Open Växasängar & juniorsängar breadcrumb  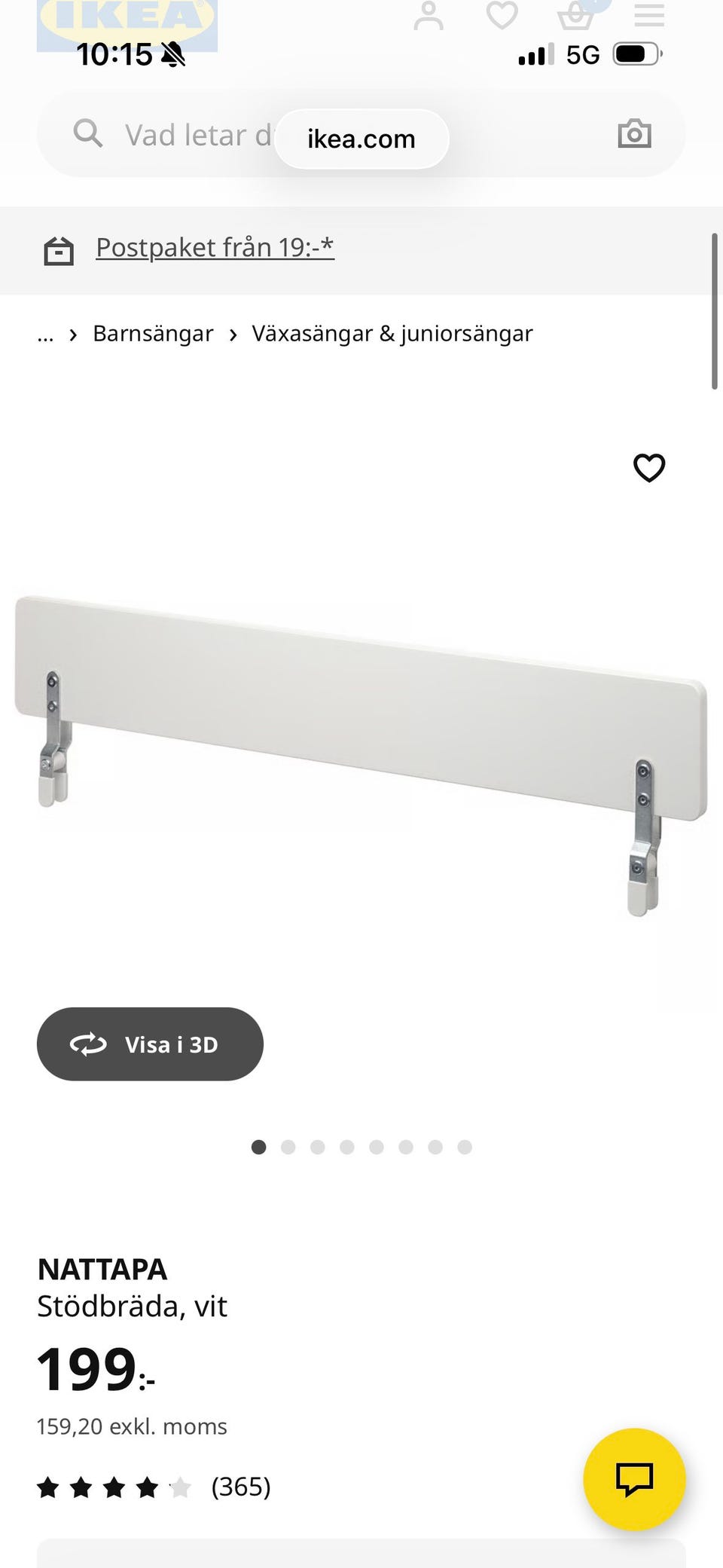392,333
